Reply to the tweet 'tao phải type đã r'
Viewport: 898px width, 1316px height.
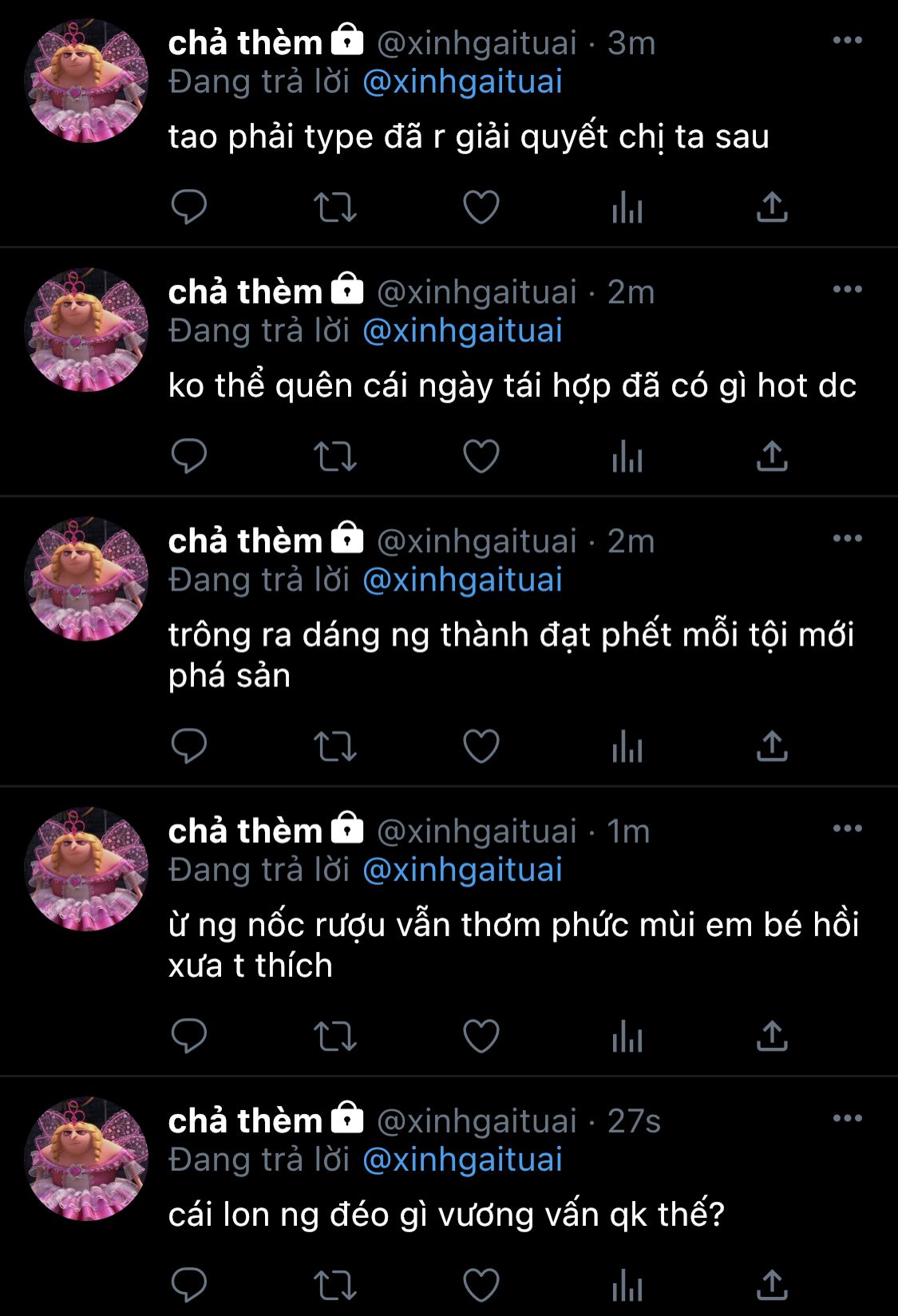tap(189, 207)
